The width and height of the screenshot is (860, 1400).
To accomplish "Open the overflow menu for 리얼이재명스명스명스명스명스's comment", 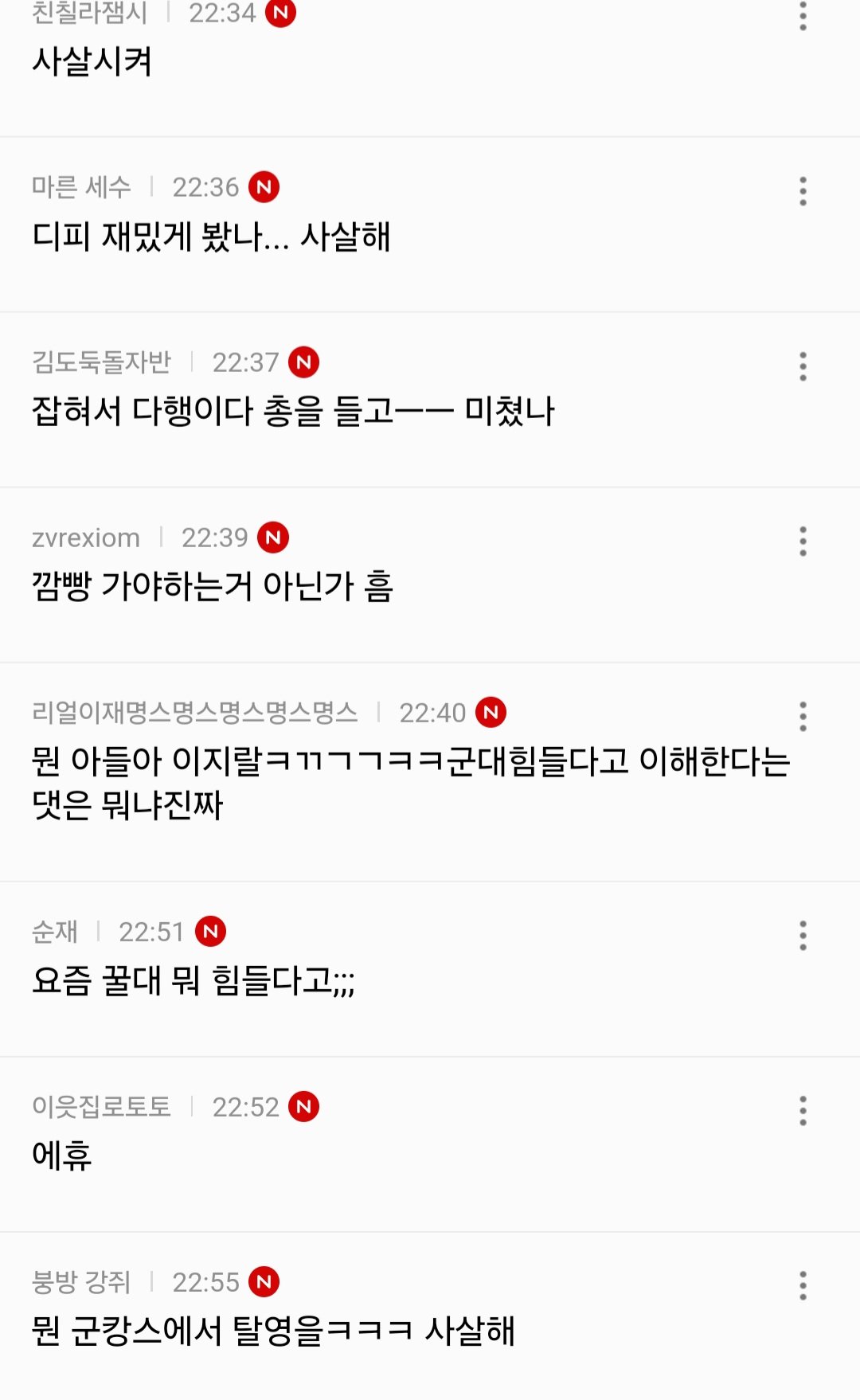I will (x=803, y=717).
